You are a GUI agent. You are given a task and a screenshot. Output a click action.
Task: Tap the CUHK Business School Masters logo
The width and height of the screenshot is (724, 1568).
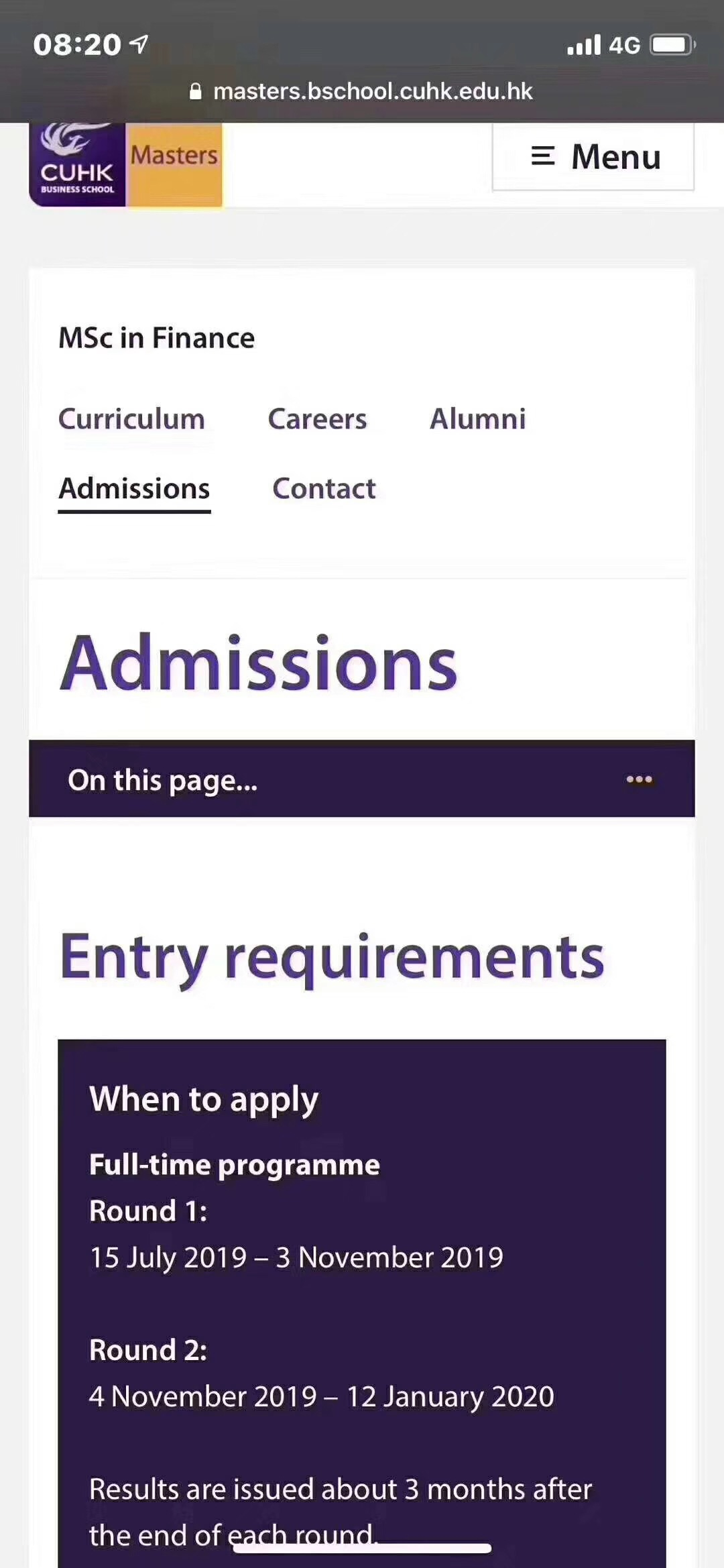pyautogui.click(x=125, y=164)
